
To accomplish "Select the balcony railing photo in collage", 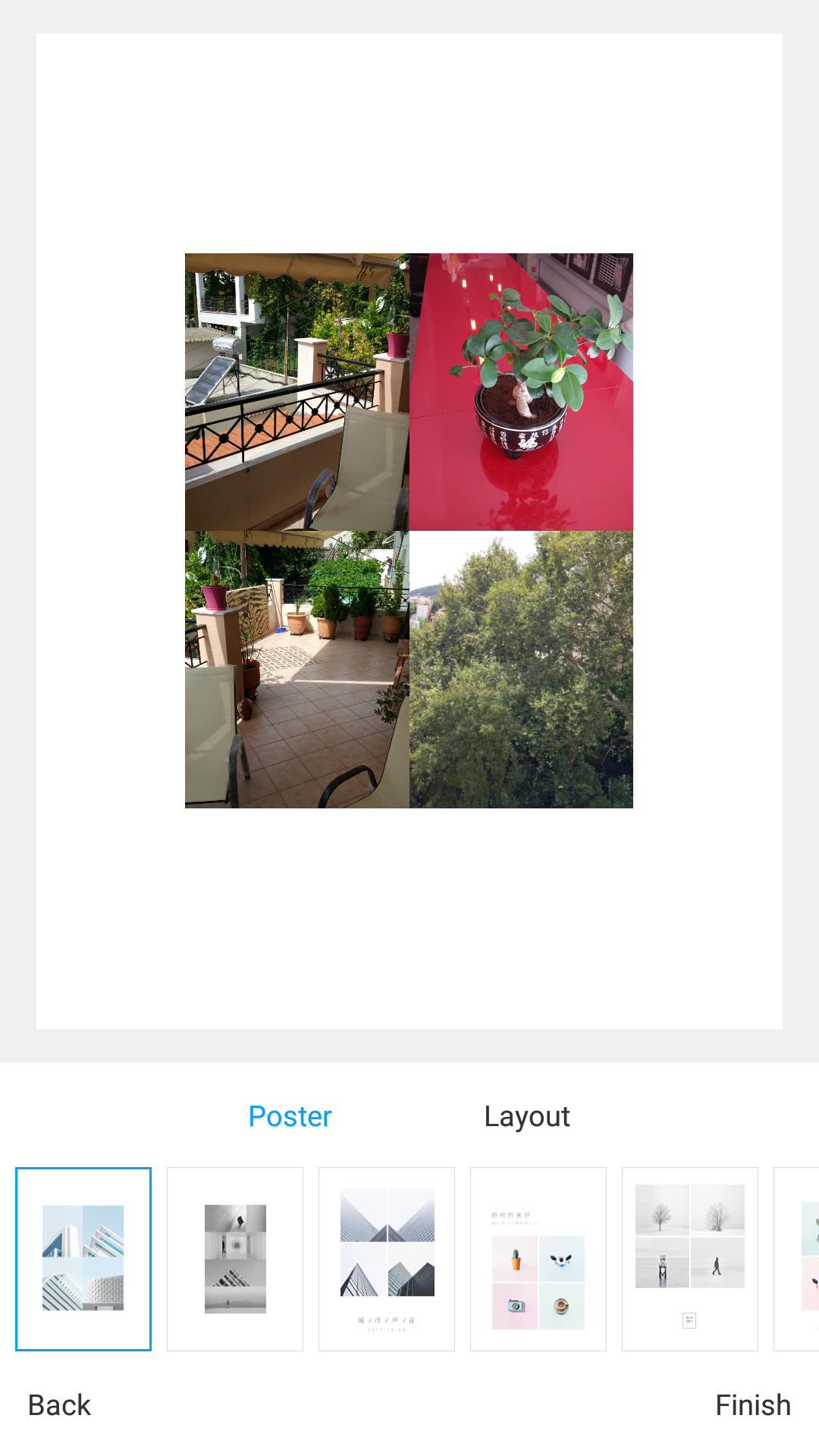I will (297, 392).
